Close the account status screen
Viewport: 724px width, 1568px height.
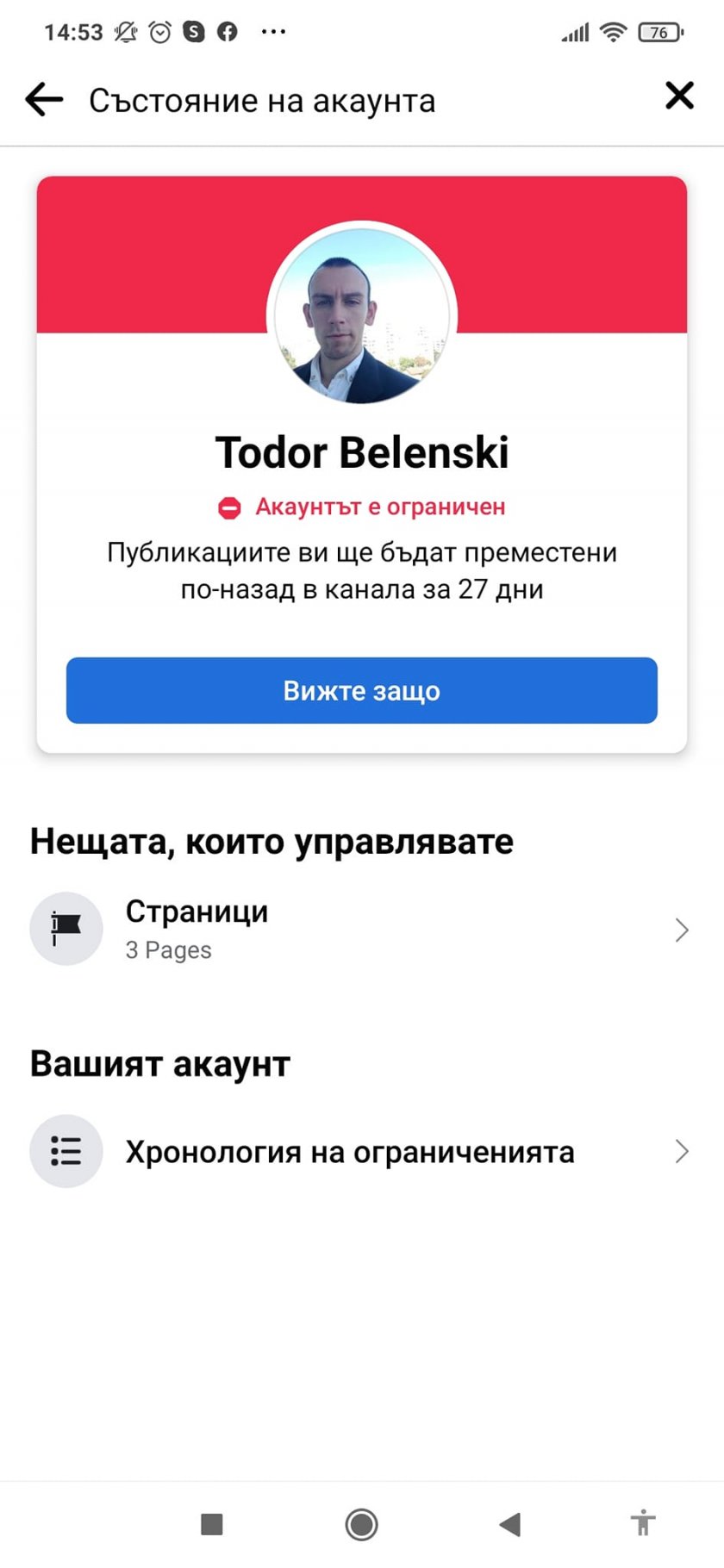[679, 96]
